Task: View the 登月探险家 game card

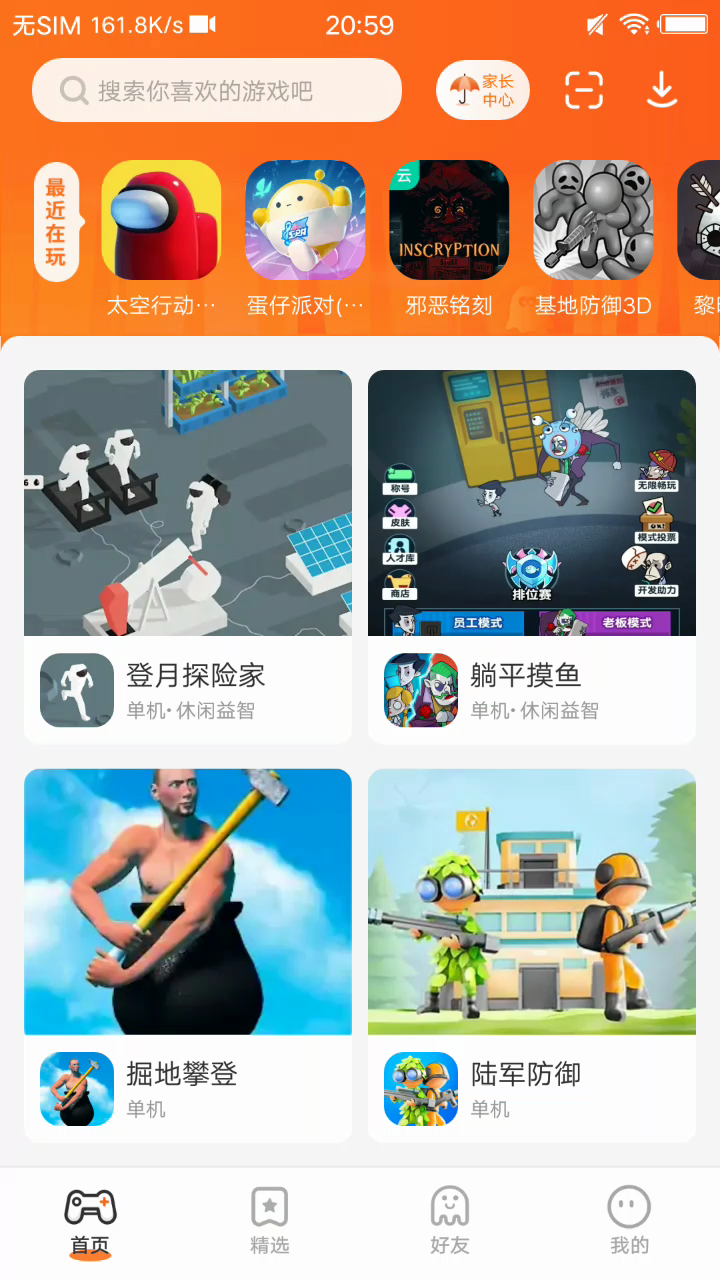Action: coord(188,556)
